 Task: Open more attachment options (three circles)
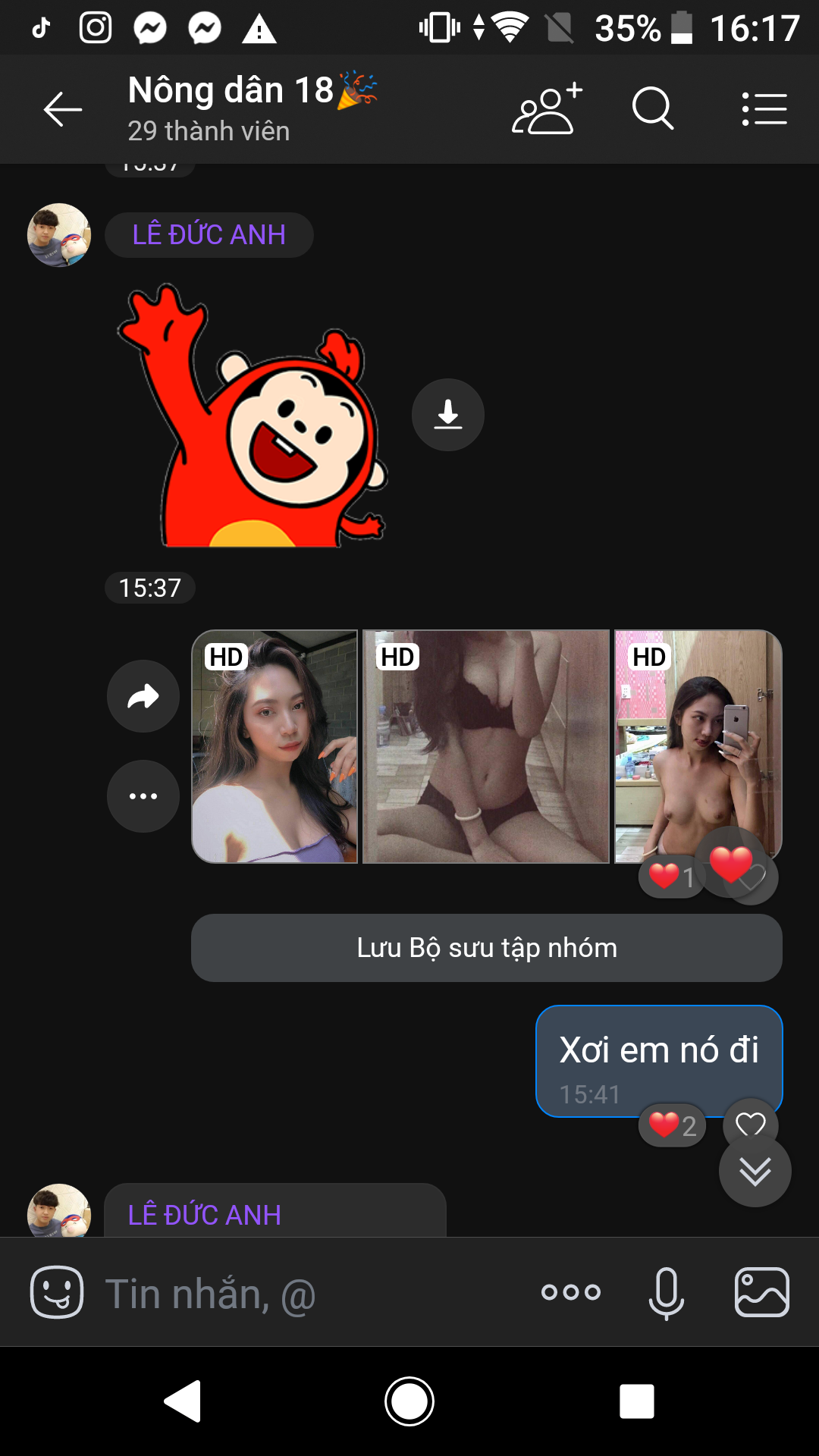pos(571,1292)
